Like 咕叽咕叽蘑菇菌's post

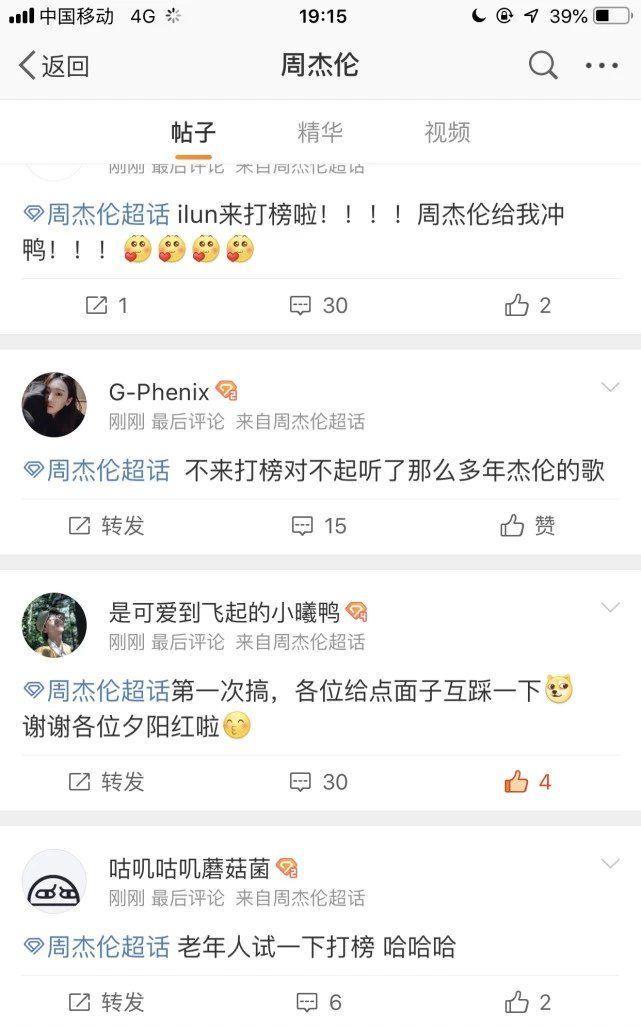pyautogui.click(x=528, y=1002)
